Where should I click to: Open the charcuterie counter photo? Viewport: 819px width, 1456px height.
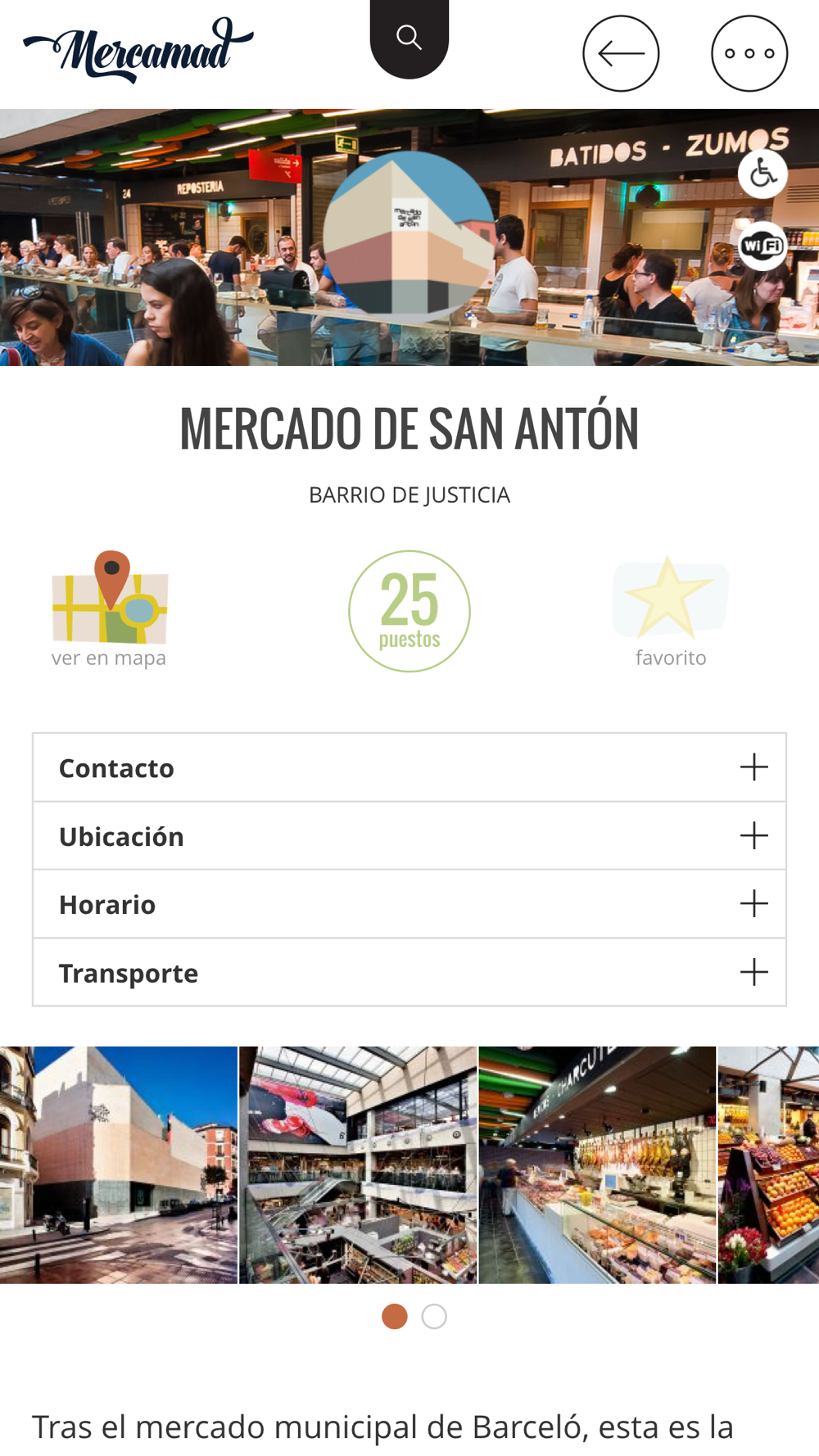point(597,1164)
